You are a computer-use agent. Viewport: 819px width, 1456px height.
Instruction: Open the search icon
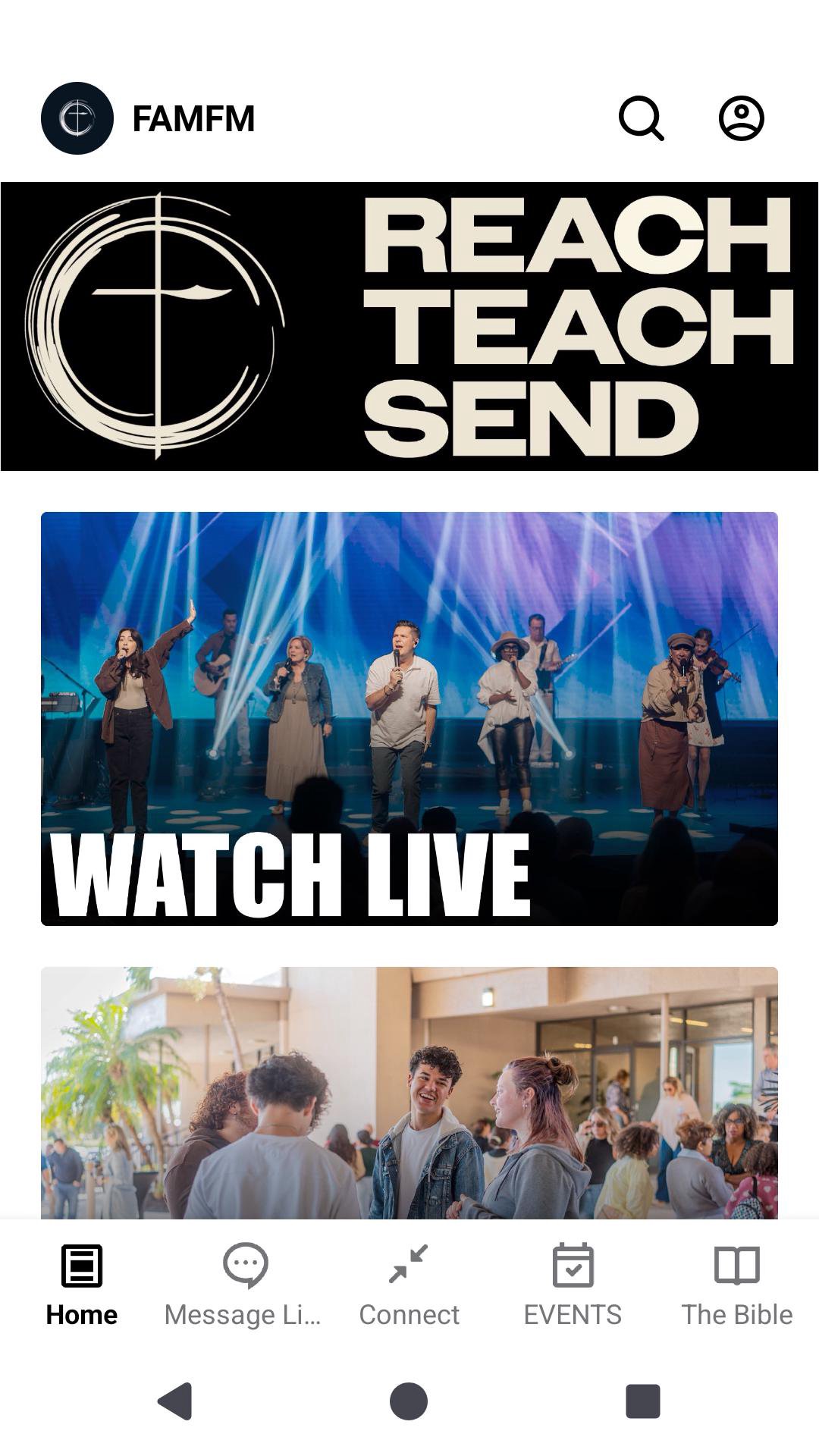(642, 118)
